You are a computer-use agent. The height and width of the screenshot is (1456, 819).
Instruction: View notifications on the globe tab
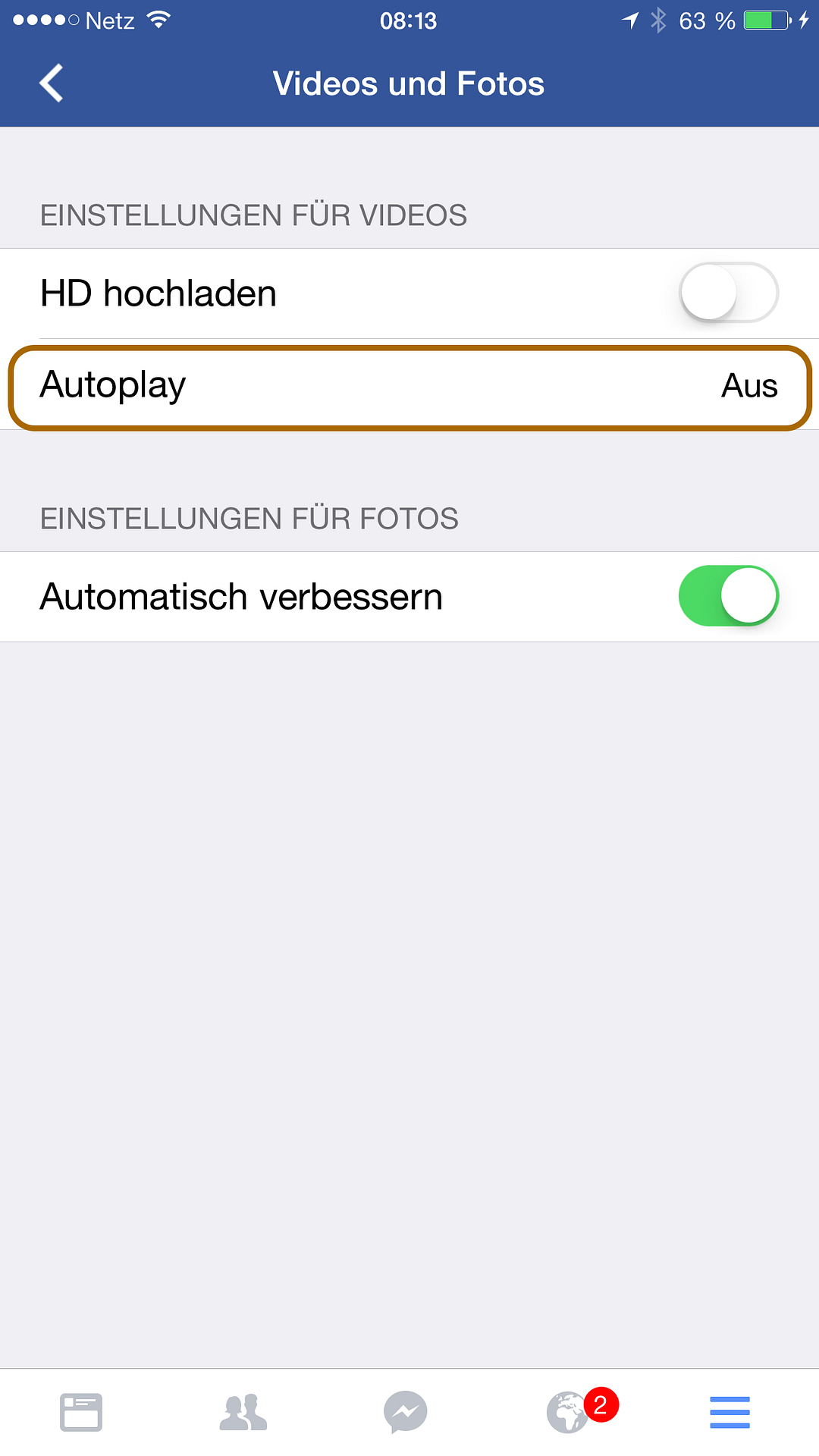tap(569, 1413)
